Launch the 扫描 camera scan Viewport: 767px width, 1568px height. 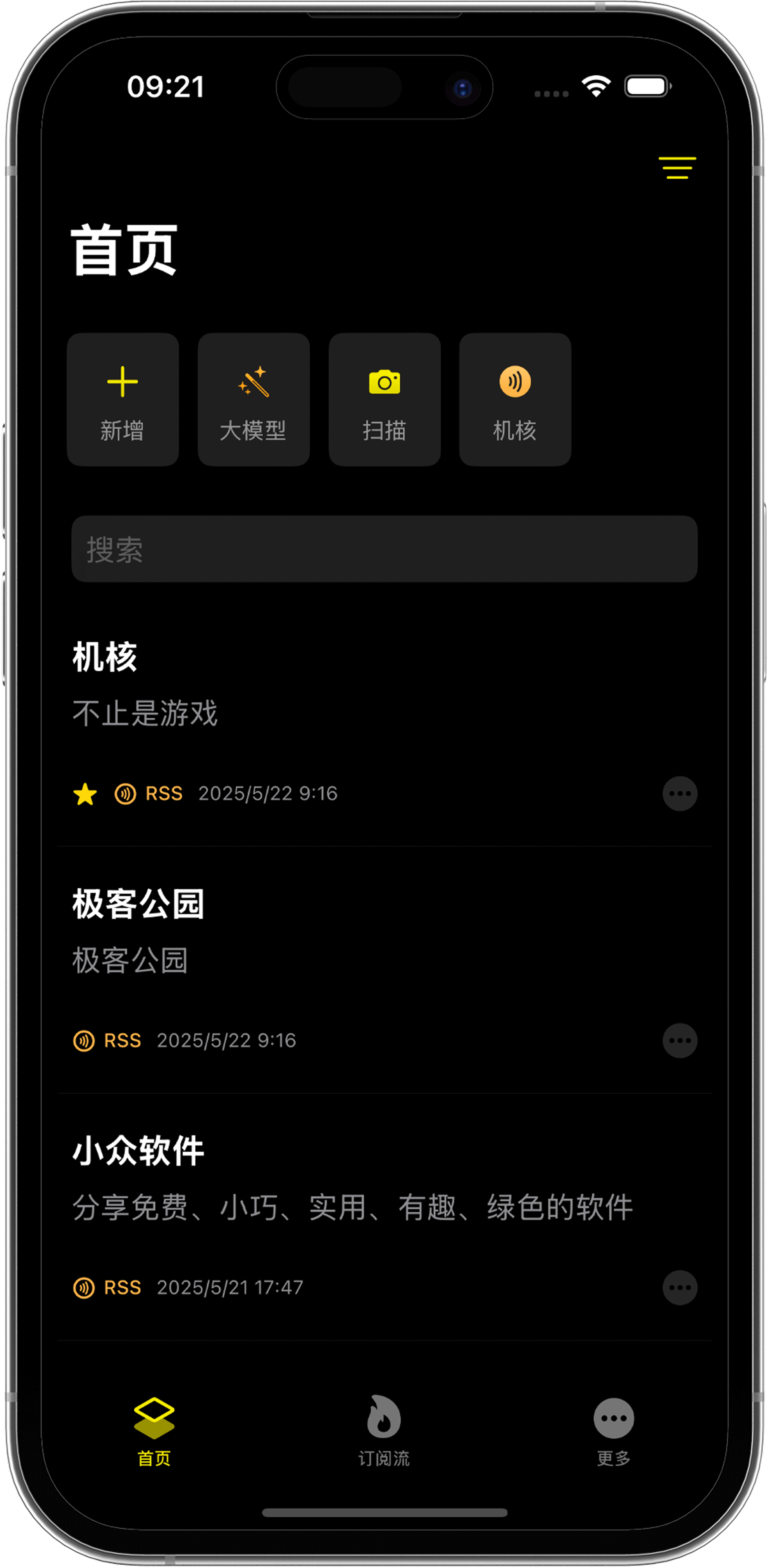point(384,400)
